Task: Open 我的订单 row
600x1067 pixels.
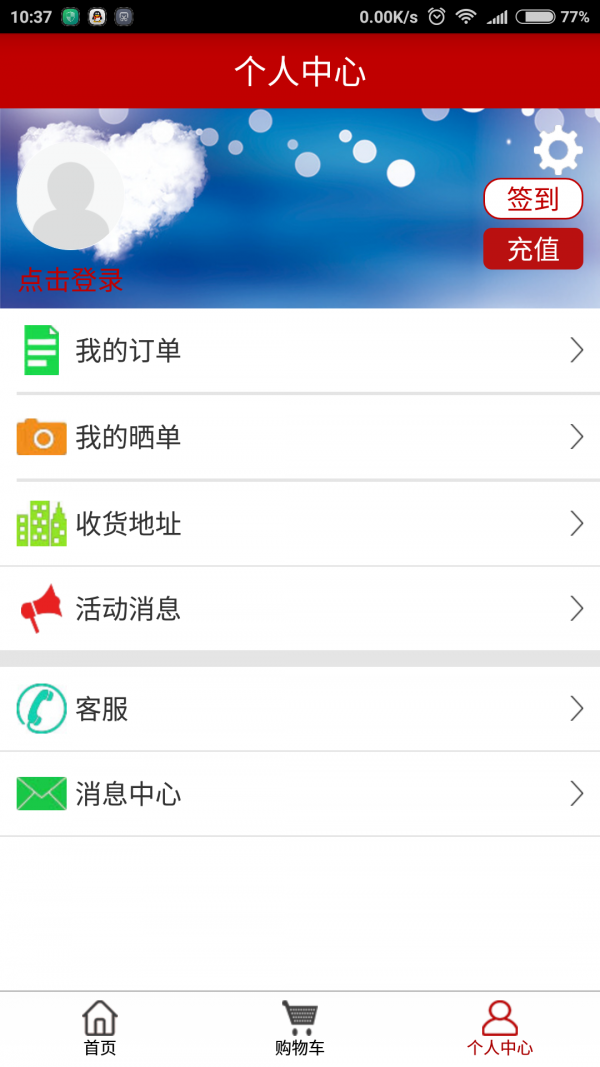Action: point(300,351)
